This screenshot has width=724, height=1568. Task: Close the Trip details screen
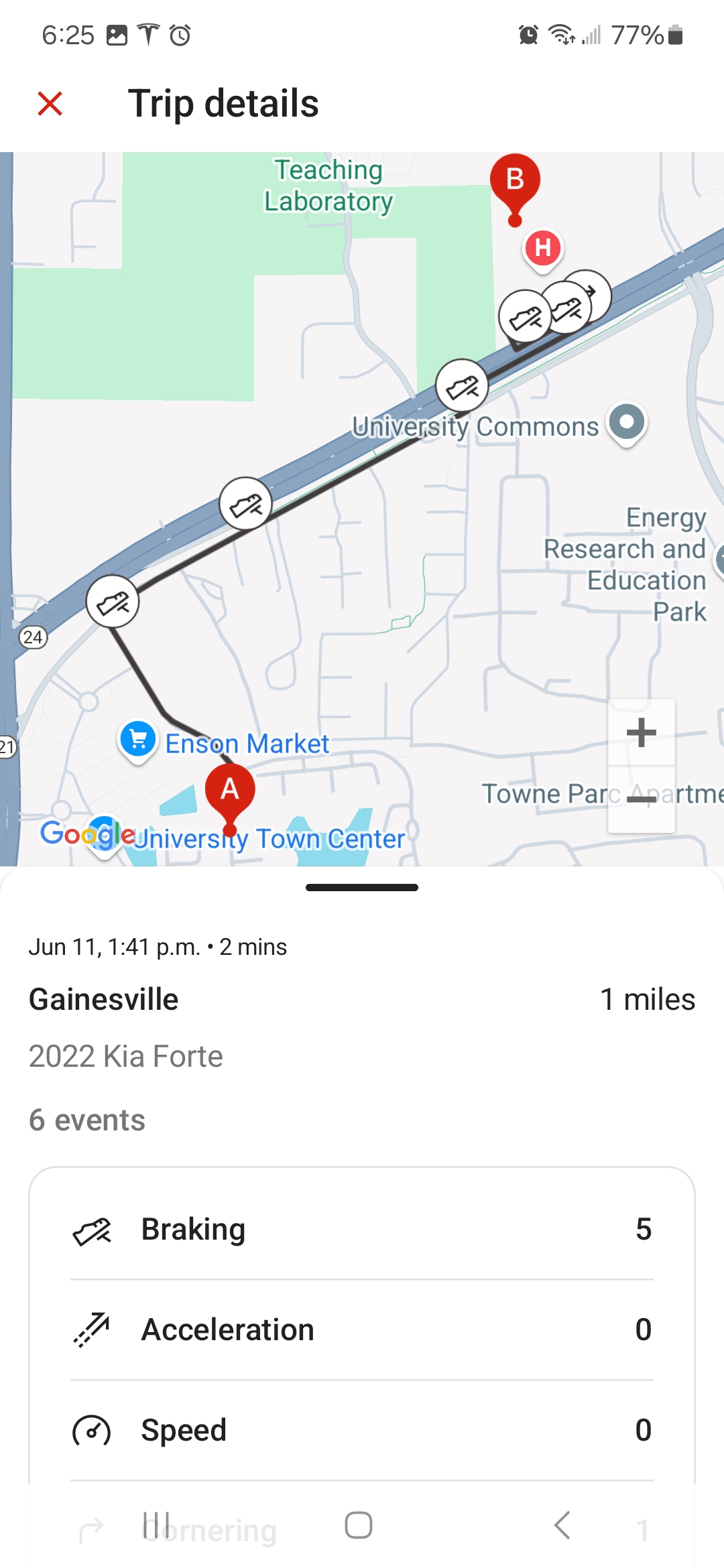point(50,104)
